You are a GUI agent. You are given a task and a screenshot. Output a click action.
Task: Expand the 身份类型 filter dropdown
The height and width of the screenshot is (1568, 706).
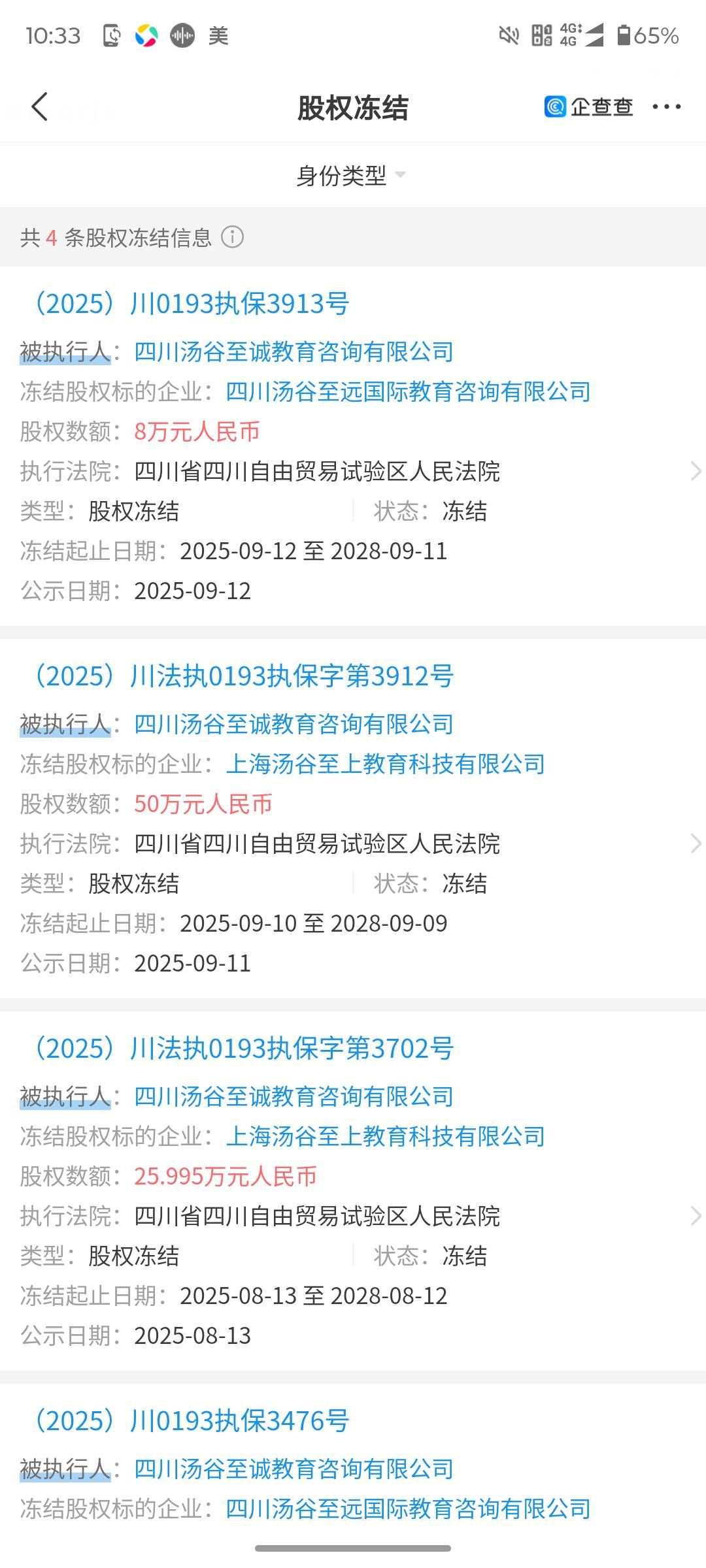click(351, 175)
